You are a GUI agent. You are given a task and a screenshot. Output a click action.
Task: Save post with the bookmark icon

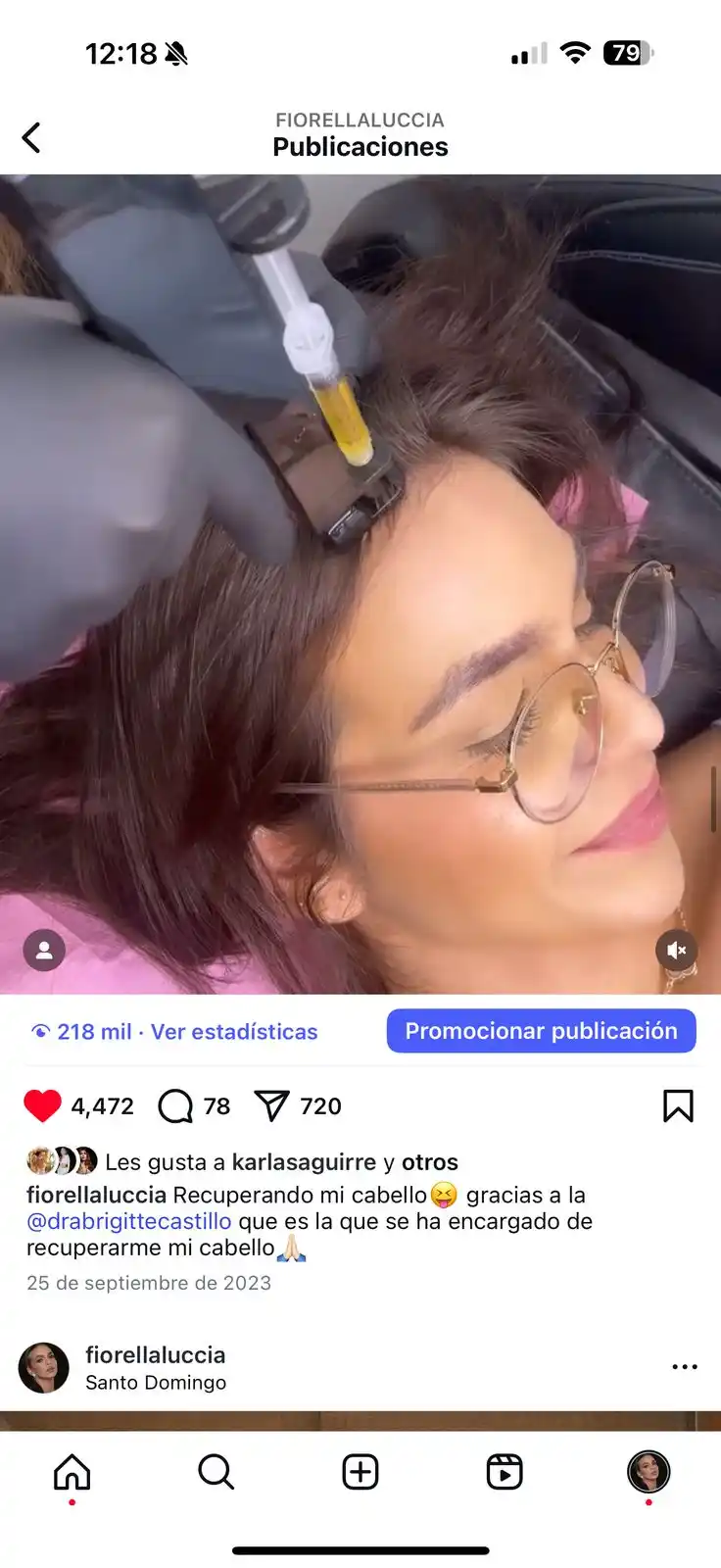(x=678, y=1105)
